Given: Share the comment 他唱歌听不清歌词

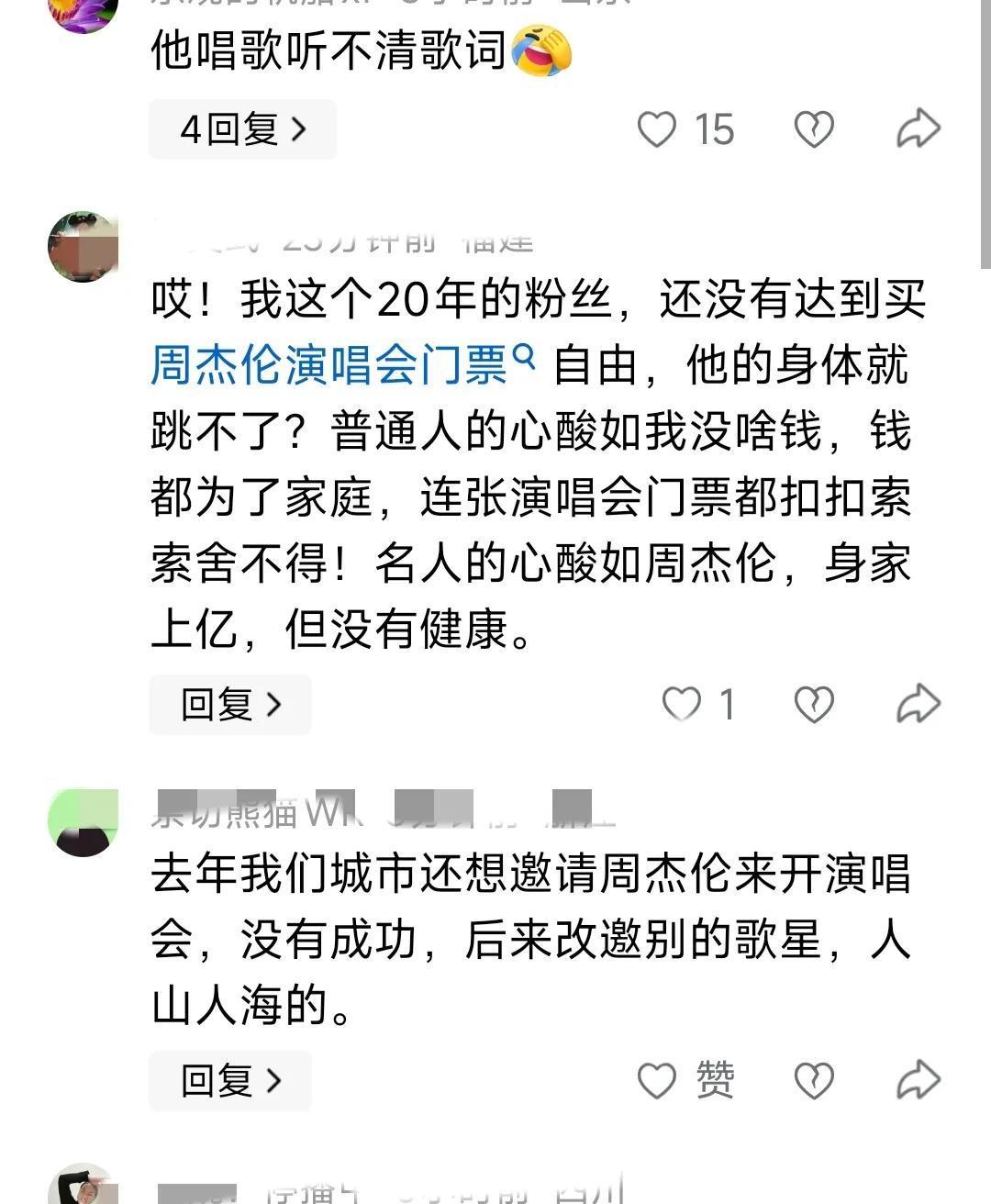Looking at the screenshot, I should pos(918,128).
